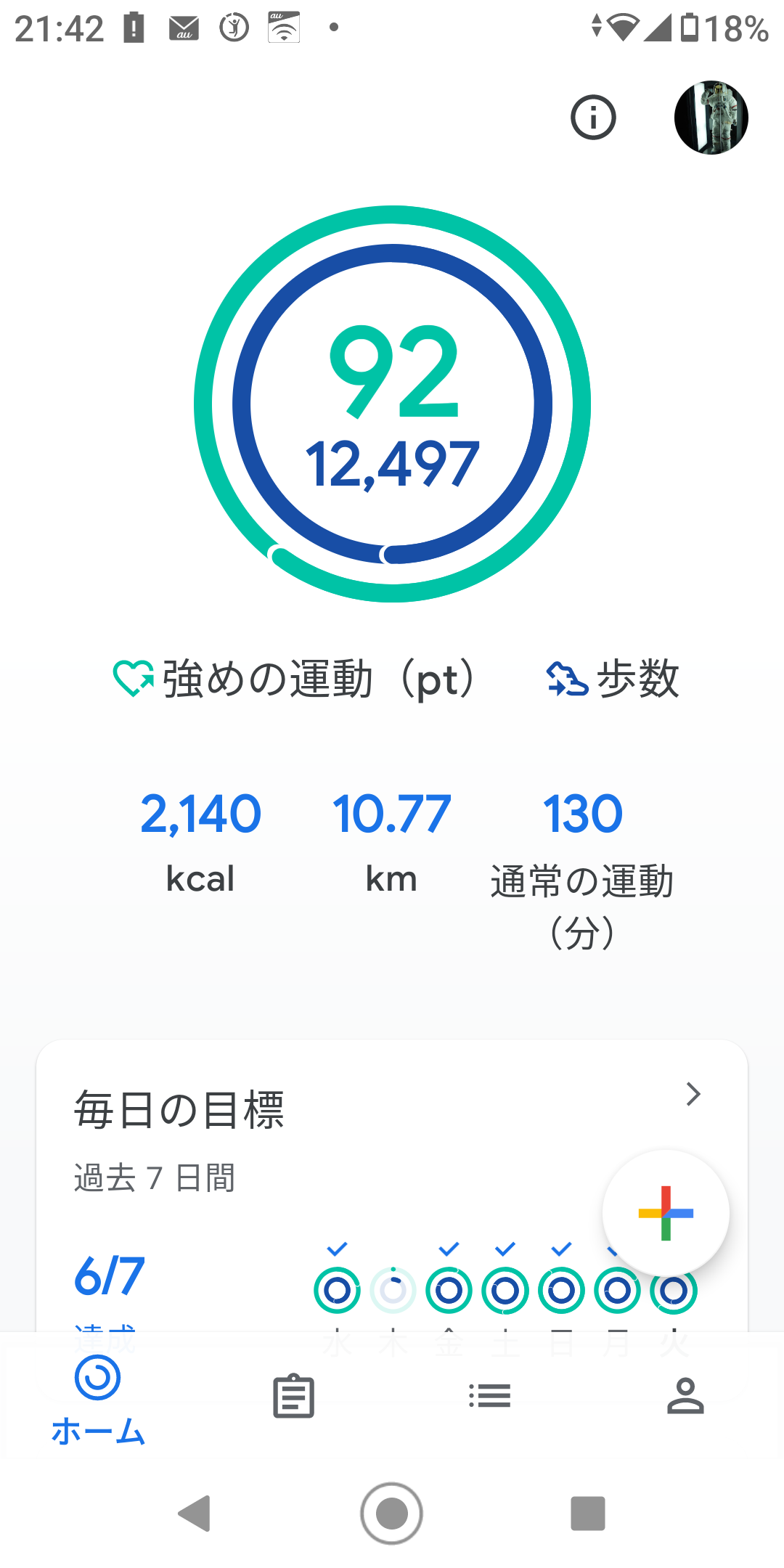This screenshot has width=784, height=1568.
Task: Open the activity rings showing 92 points
Action: pos(392,404)
